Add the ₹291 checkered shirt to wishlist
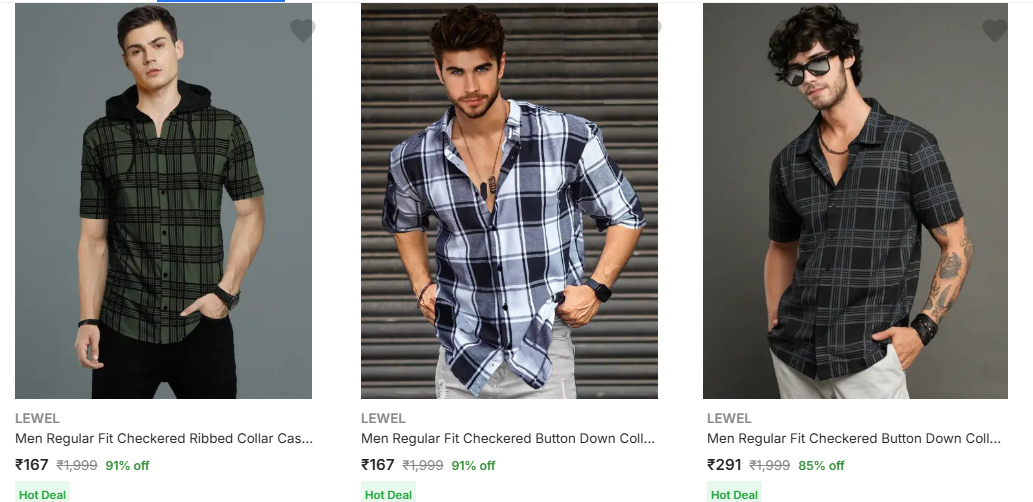Screen dimensions: 1033x502 994,31
